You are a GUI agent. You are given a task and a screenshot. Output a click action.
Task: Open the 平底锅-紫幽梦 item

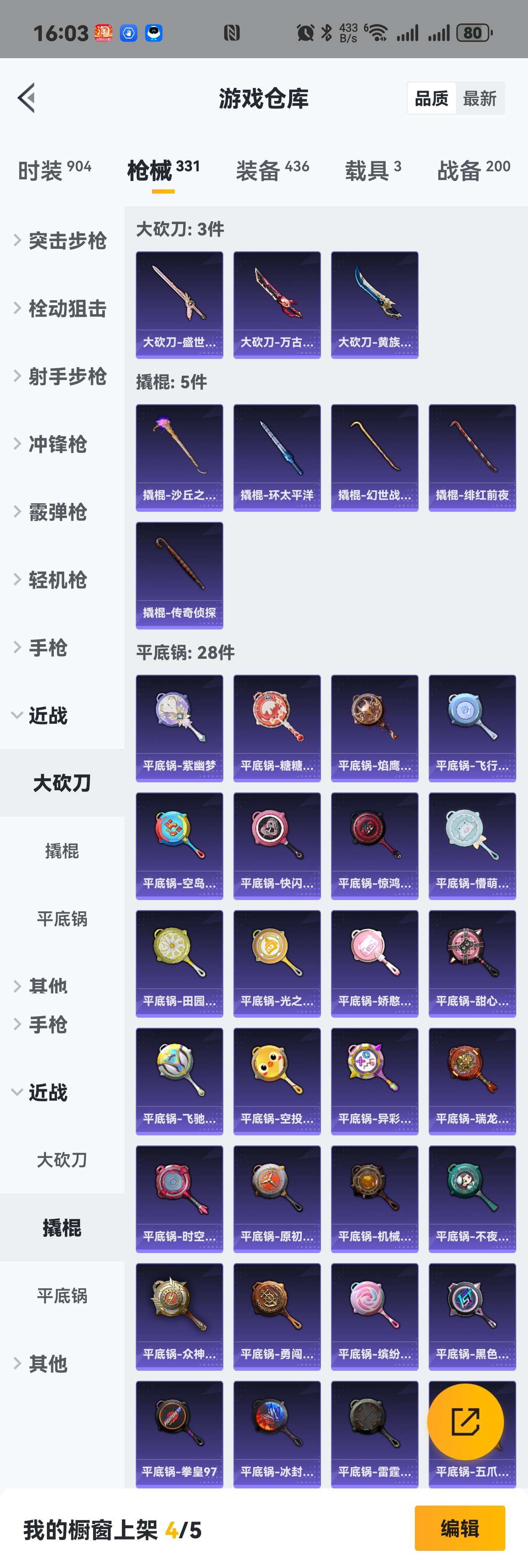[179, 727]
